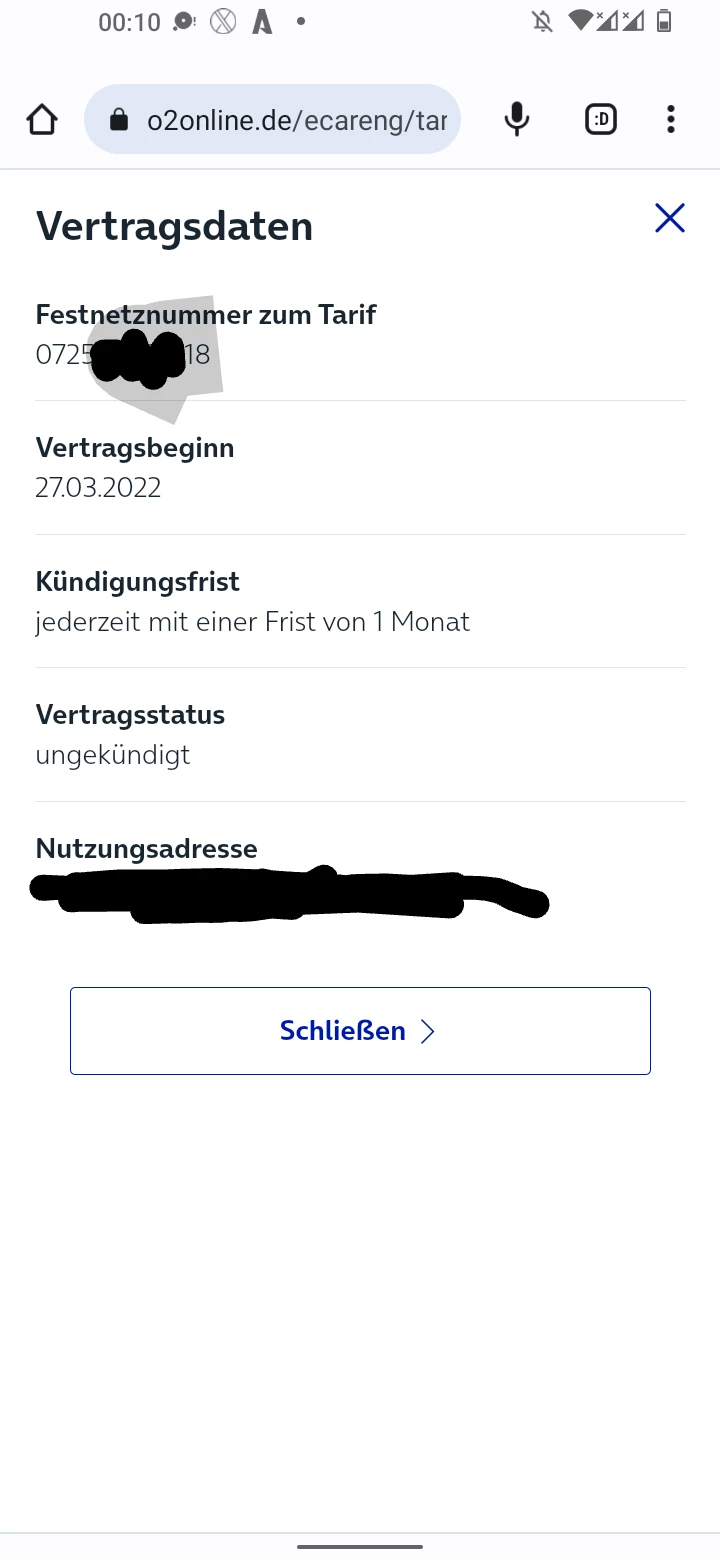Open the browser home page
720x1560 pixels.
pos(42,120)
